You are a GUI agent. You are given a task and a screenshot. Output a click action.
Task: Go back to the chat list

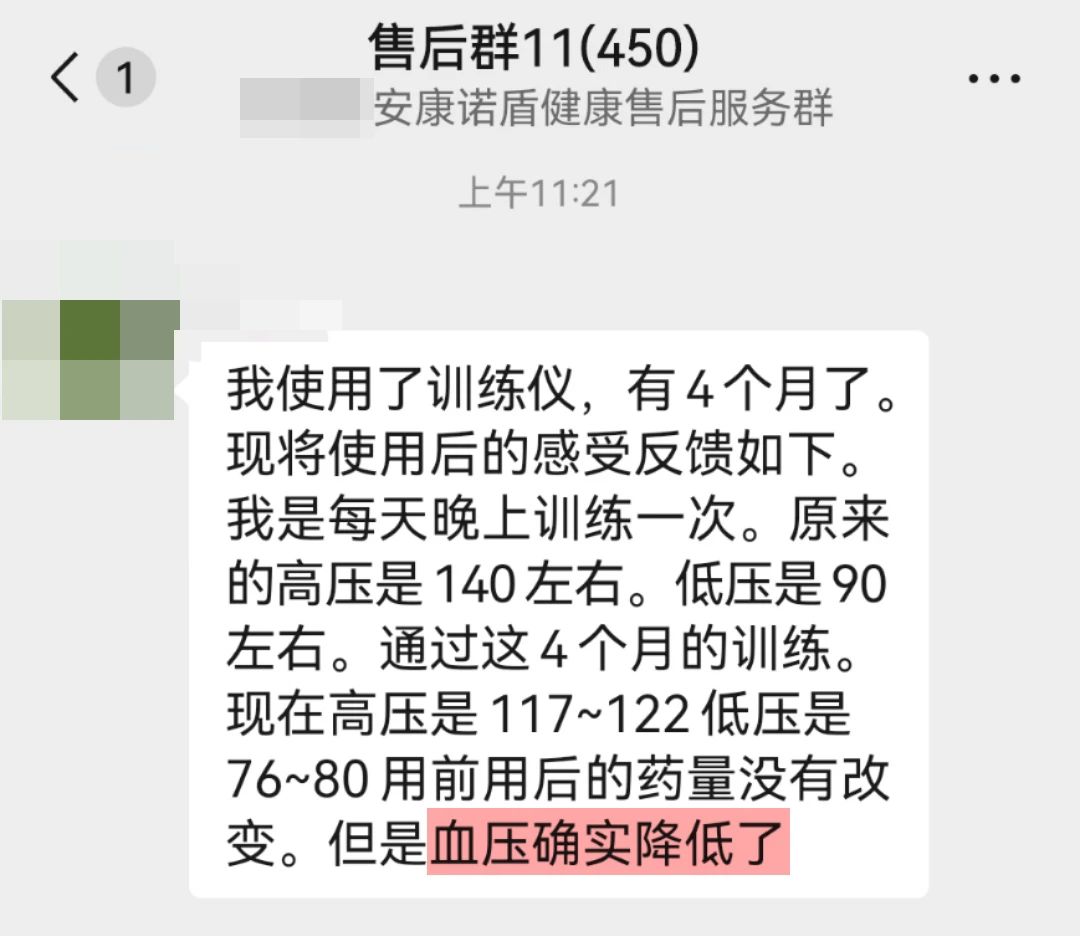pyautogui.click(x=65, y=78)
